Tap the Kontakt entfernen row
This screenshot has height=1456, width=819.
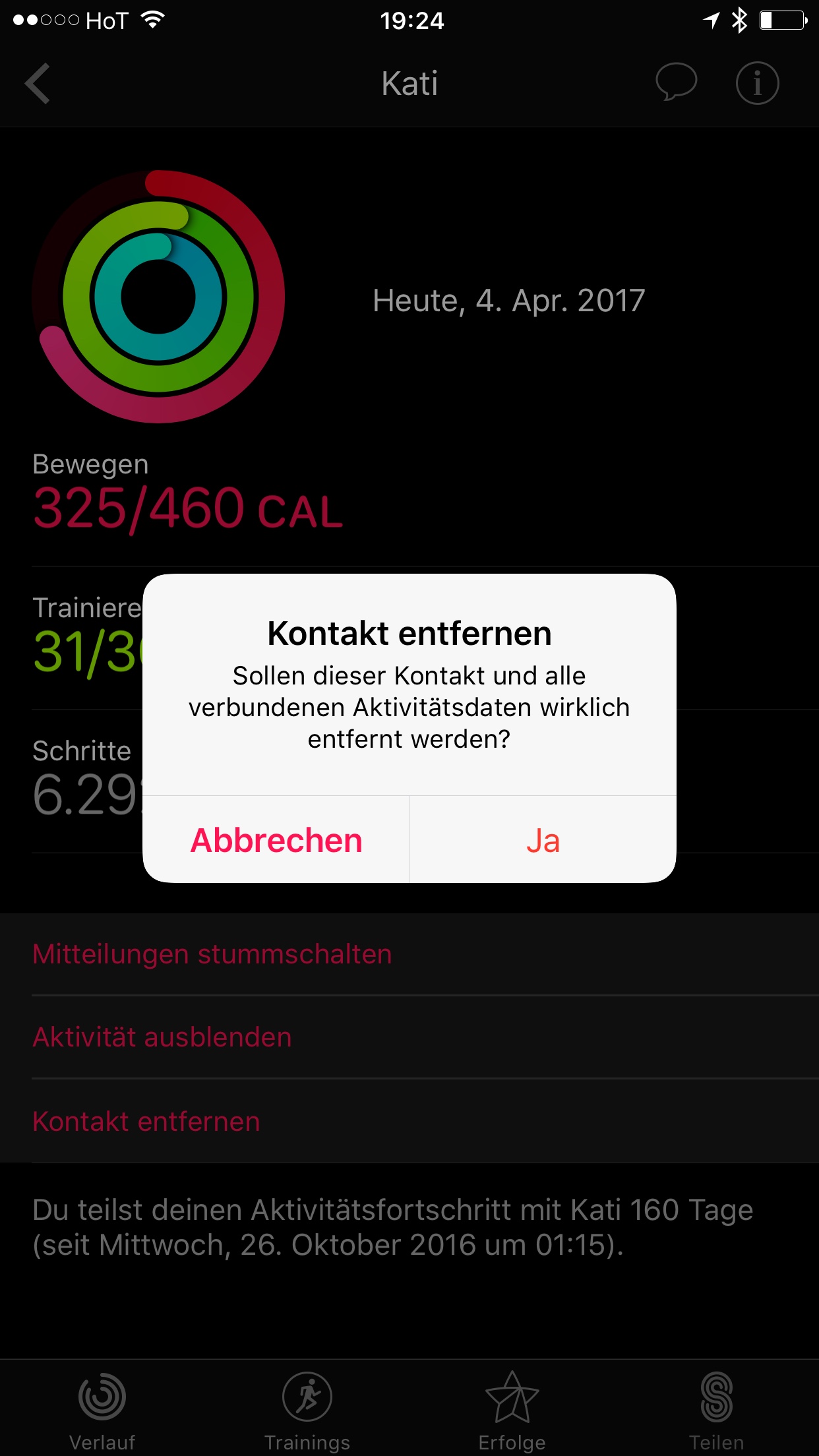click(x=146, y=1122)
